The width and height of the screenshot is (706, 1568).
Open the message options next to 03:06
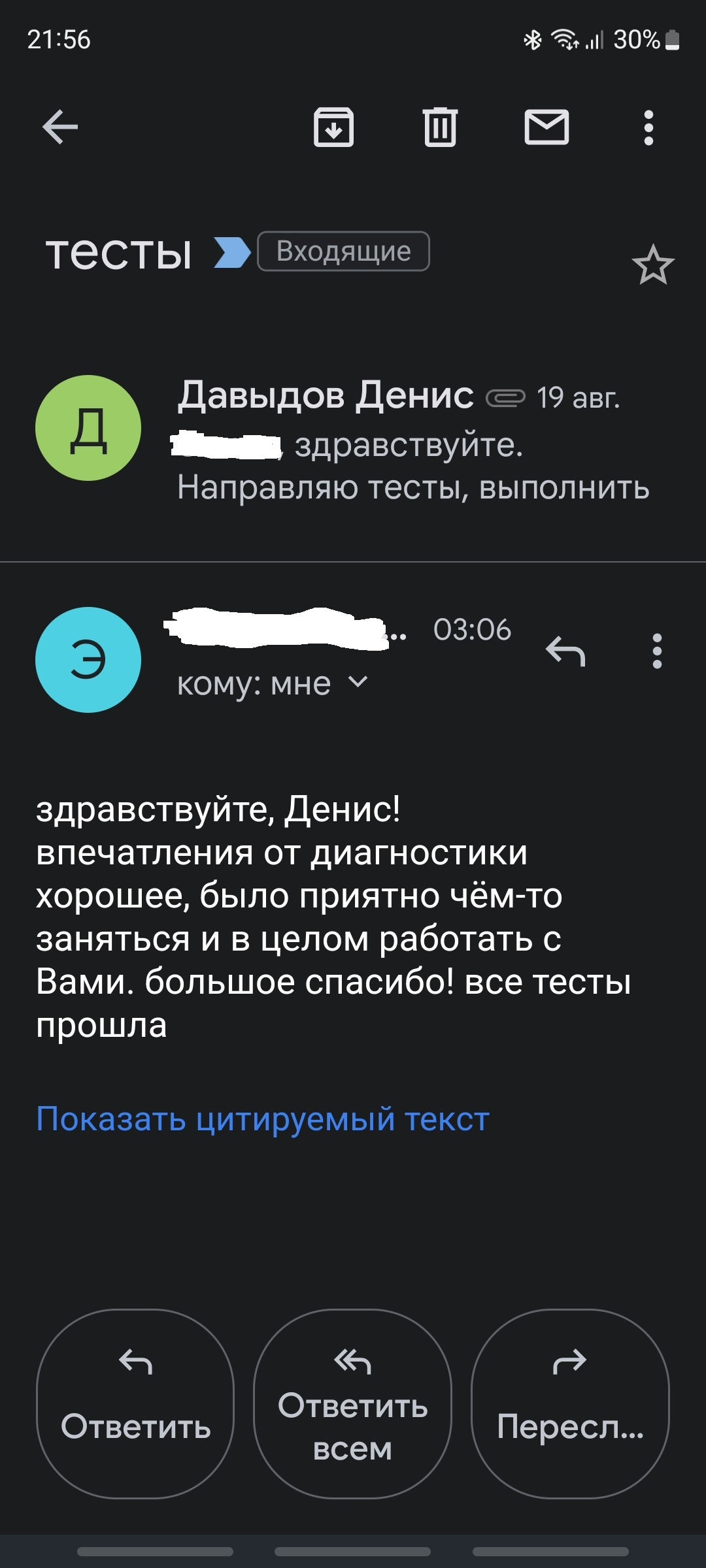pos(657,651)
